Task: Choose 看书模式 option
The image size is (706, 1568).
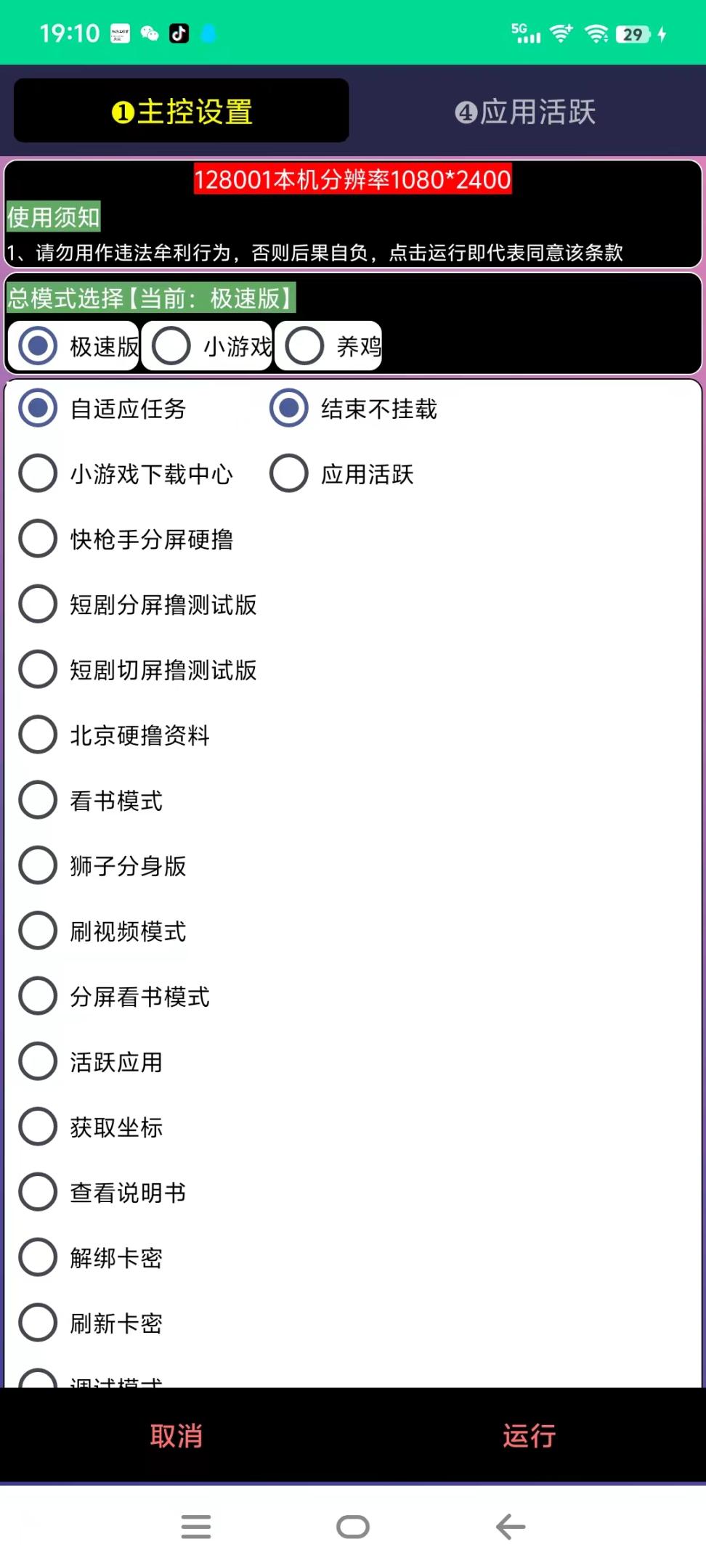Action: [37, 800]
